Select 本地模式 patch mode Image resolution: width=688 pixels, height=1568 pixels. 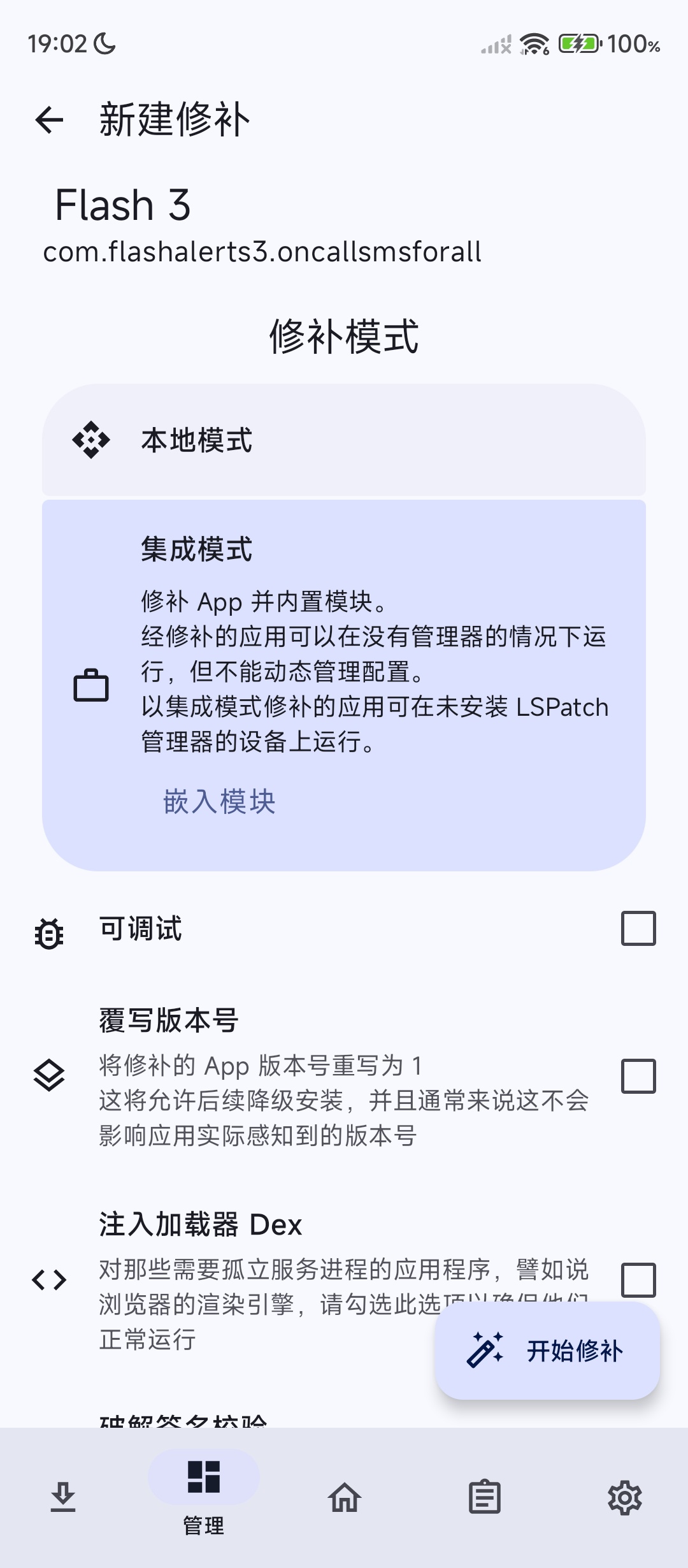click(x=344, y=440)
